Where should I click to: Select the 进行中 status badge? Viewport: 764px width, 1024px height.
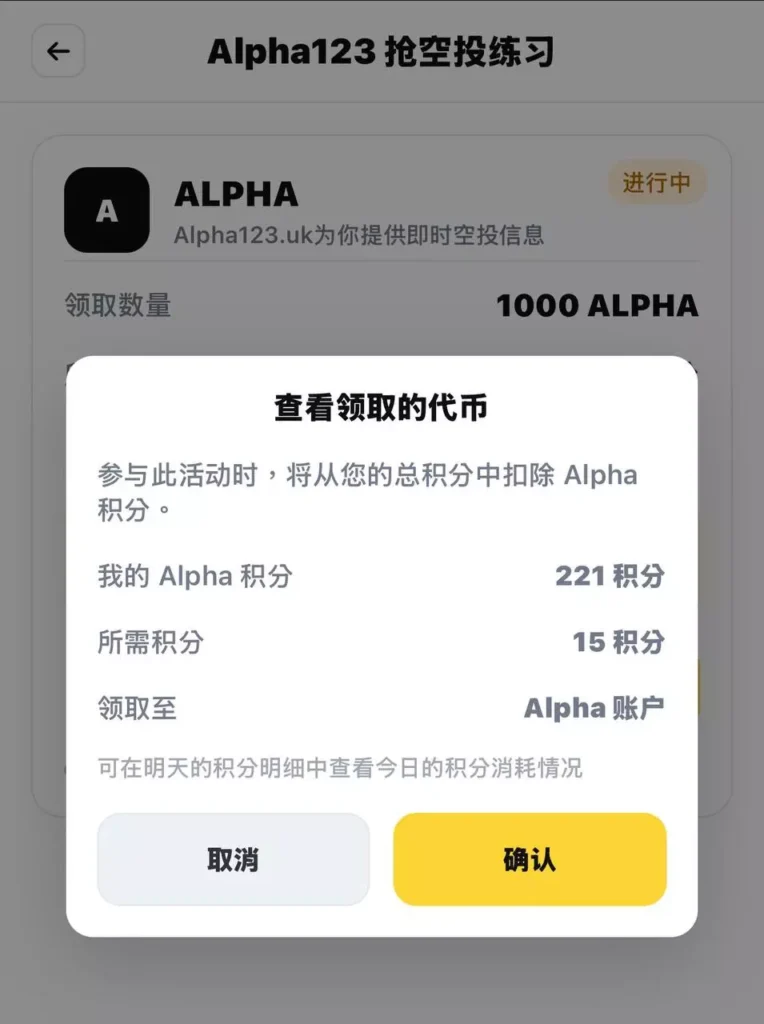[657, 182]
